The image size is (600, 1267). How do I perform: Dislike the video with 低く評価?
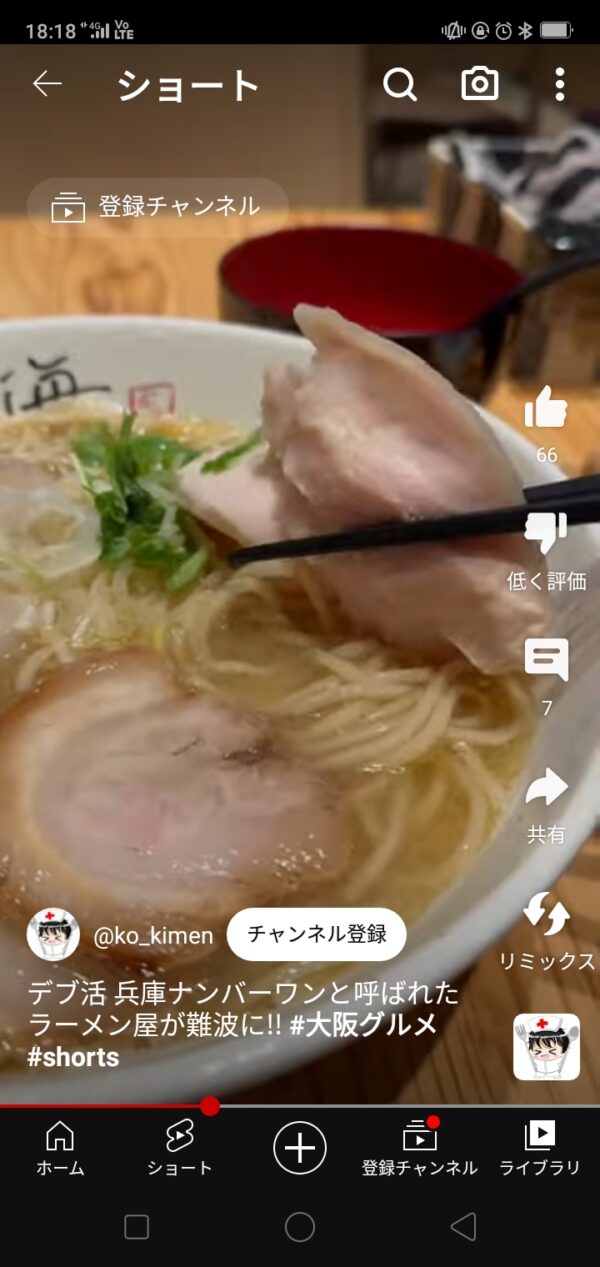coord(546,535)
